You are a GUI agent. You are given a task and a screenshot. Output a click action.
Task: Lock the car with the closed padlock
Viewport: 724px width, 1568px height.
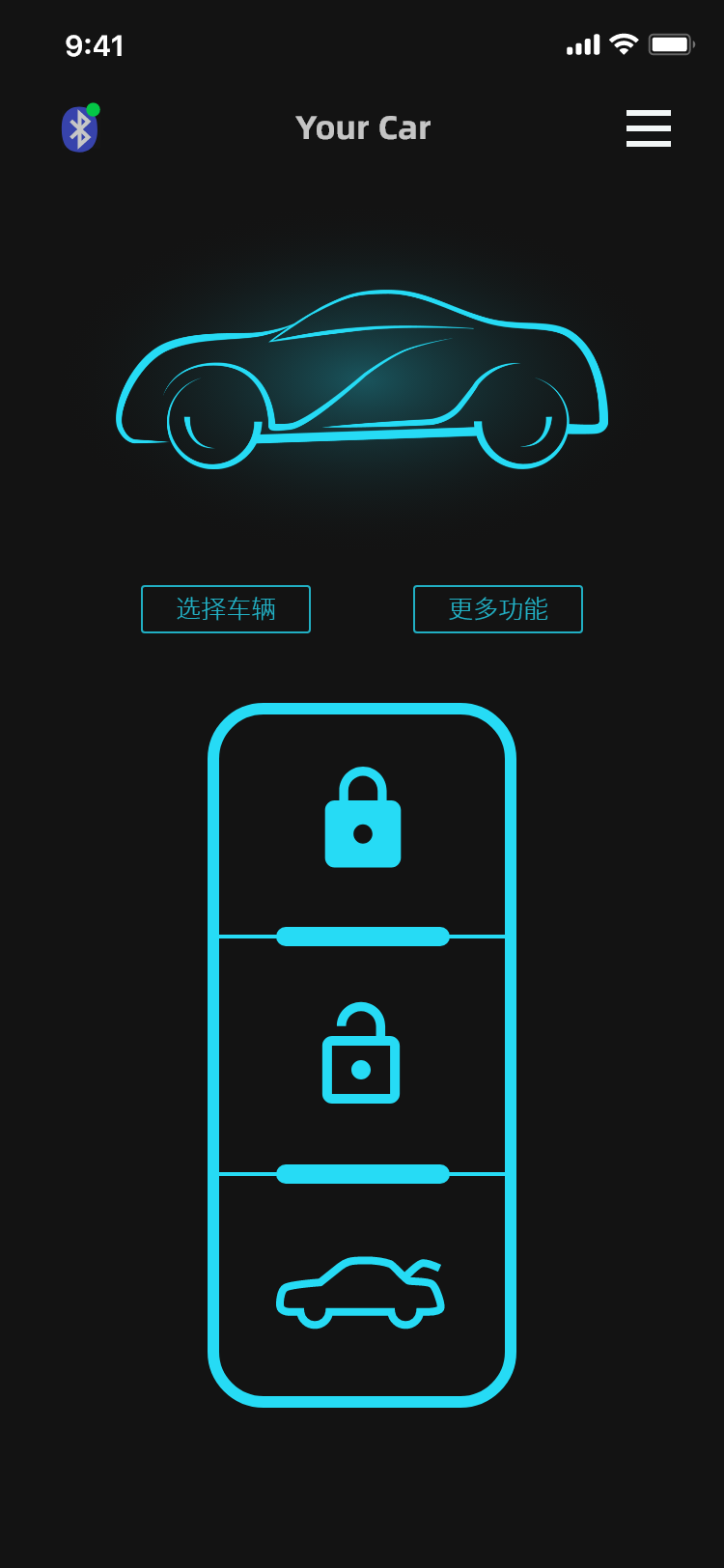(x=363, y=819)
